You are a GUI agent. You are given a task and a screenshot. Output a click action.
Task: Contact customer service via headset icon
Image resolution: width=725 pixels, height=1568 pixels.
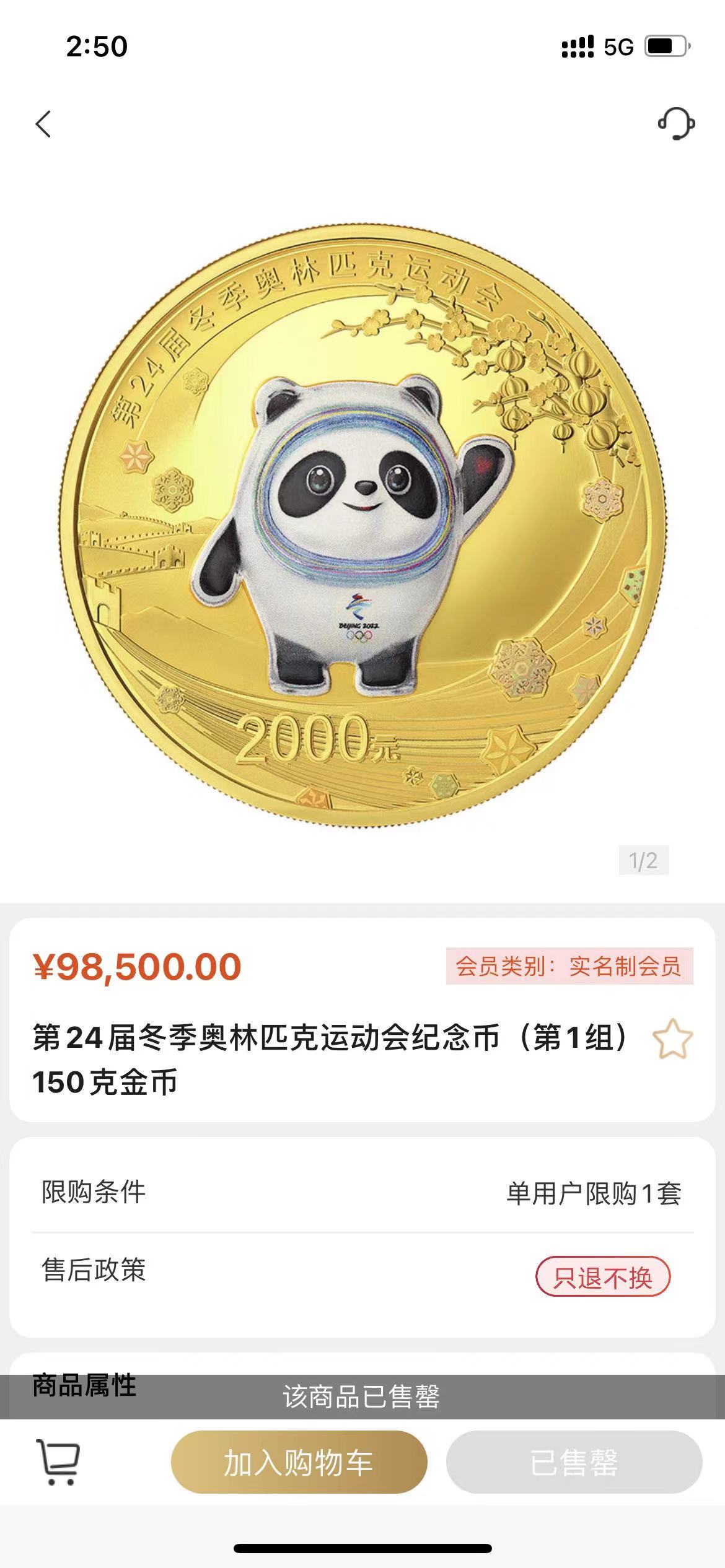[x=676, y=123]
